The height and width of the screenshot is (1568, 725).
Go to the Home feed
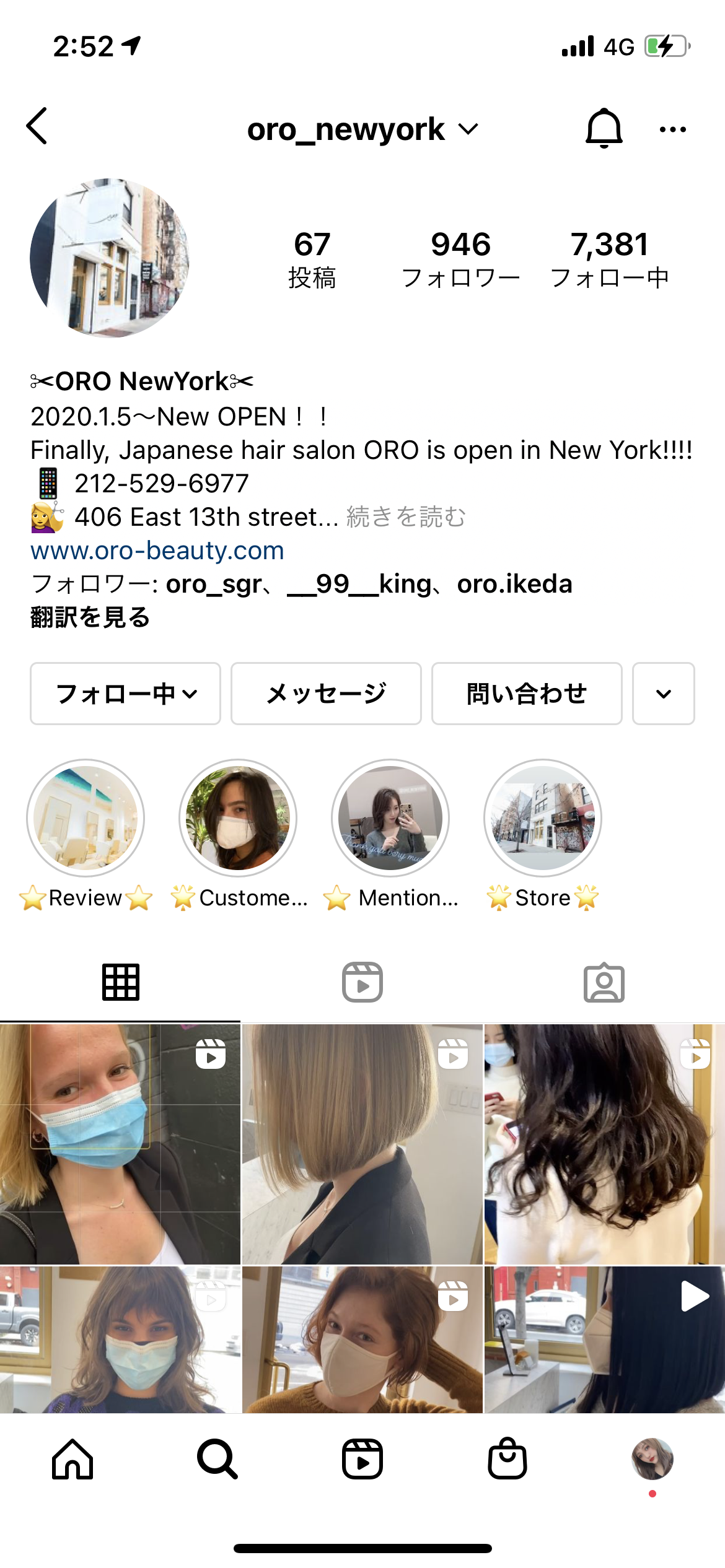(72, 1459)
